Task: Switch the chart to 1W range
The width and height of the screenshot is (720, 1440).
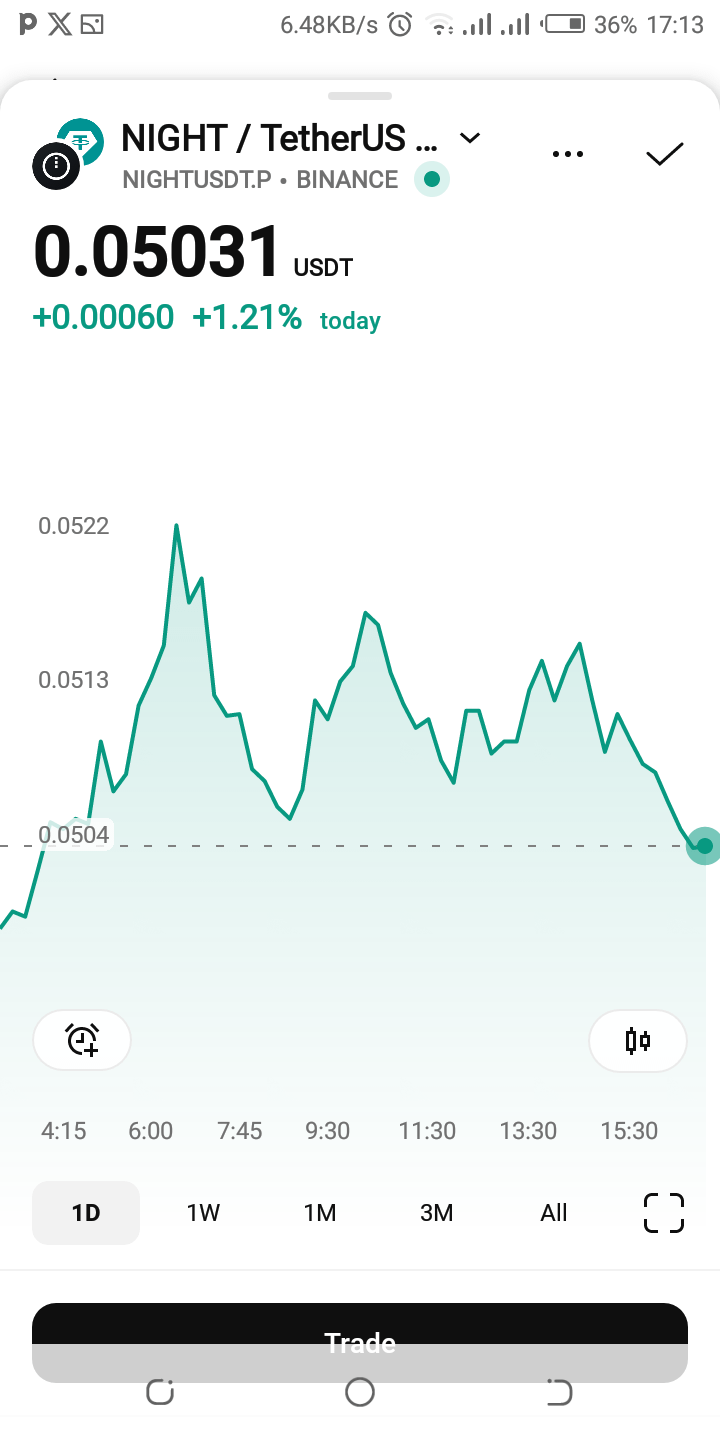Action: tap(203, 1213)
